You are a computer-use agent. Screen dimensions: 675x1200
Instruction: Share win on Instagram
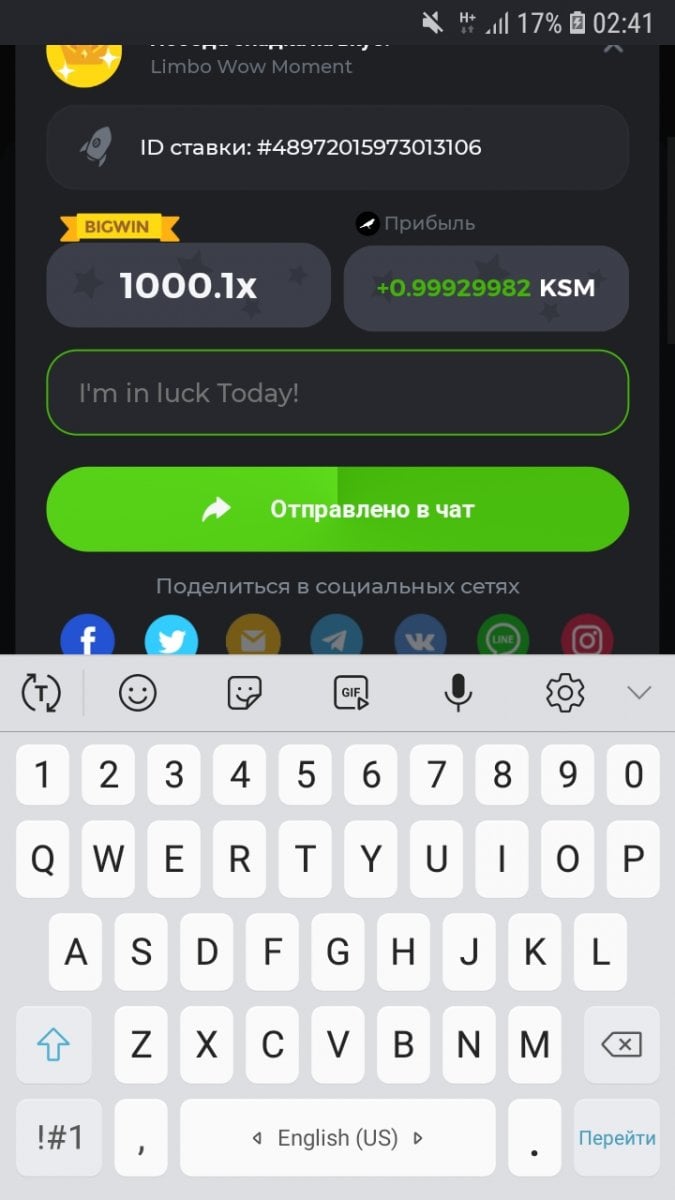point(587,638)
